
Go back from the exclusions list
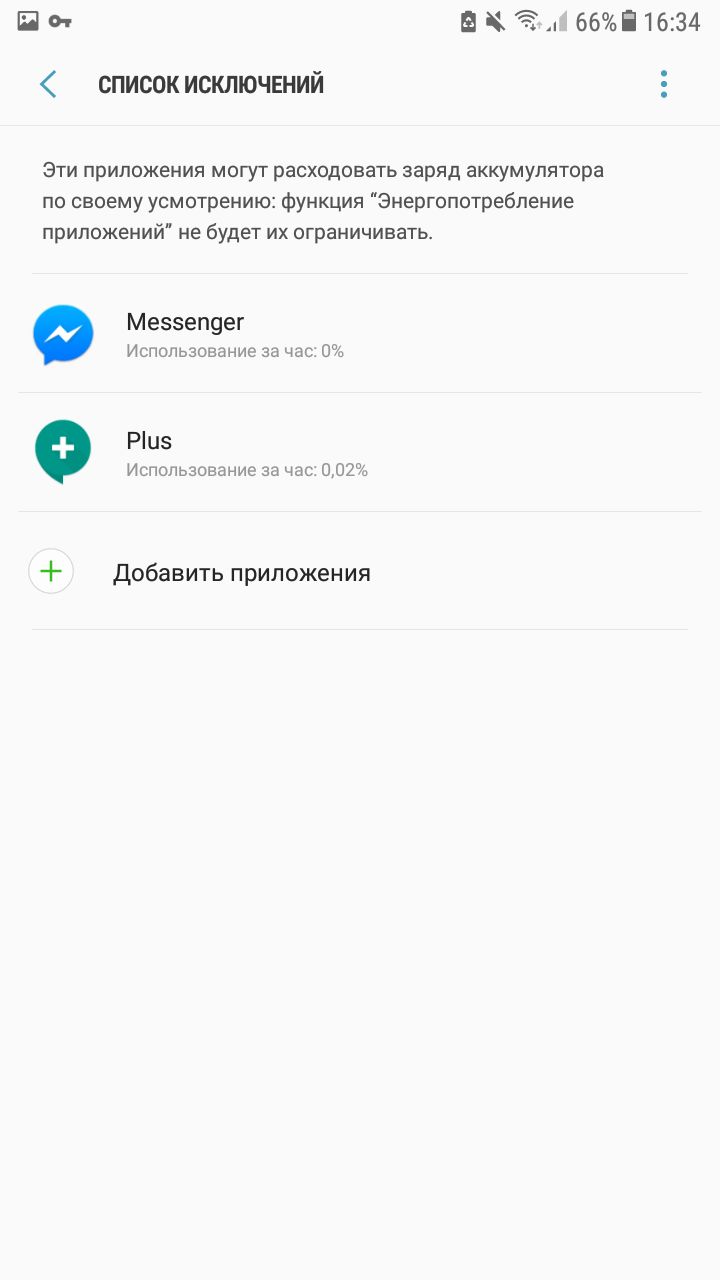[48, 85]
